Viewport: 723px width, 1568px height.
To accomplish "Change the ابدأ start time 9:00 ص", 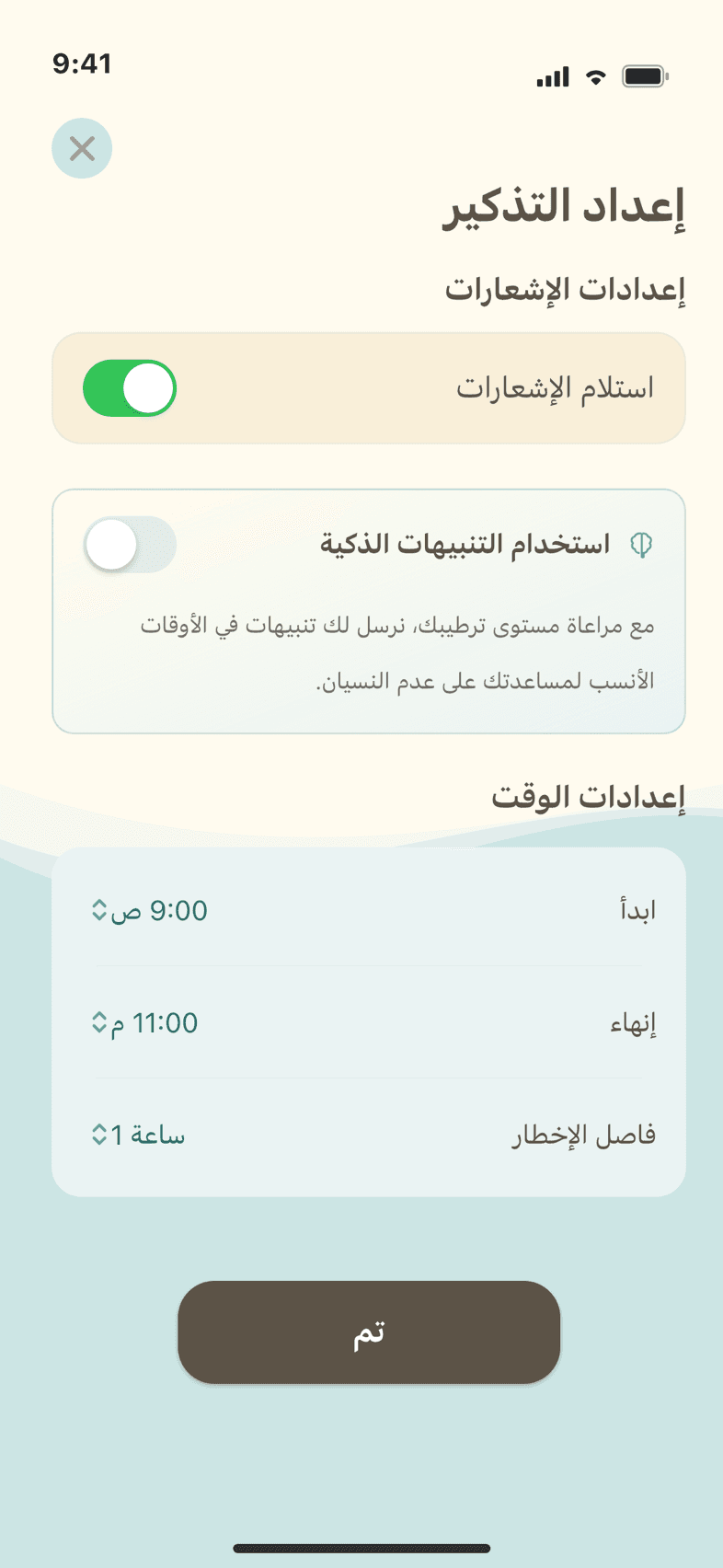I will tap(150, 911).
